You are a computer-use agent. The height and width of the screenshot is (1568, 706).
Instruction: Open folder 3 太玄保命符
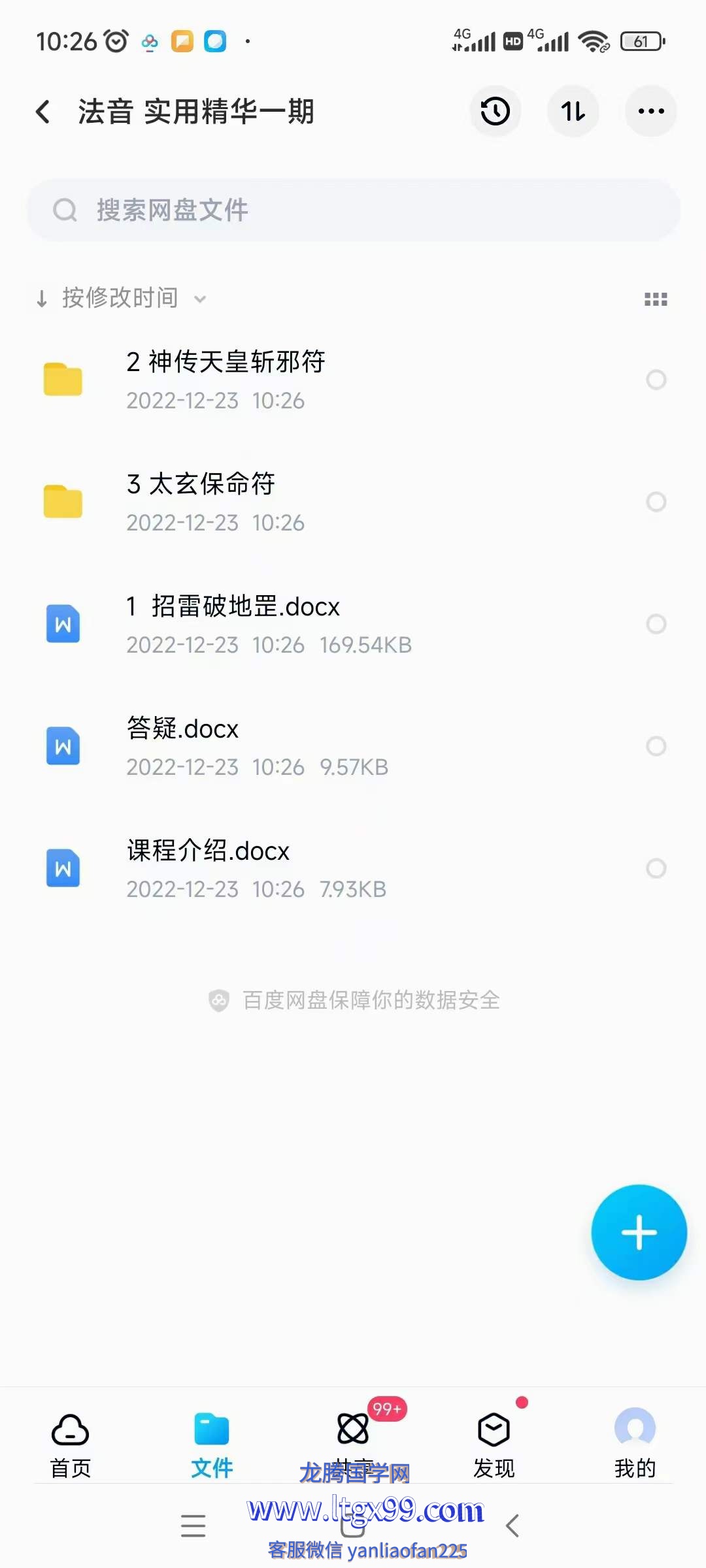pos(353,502)
